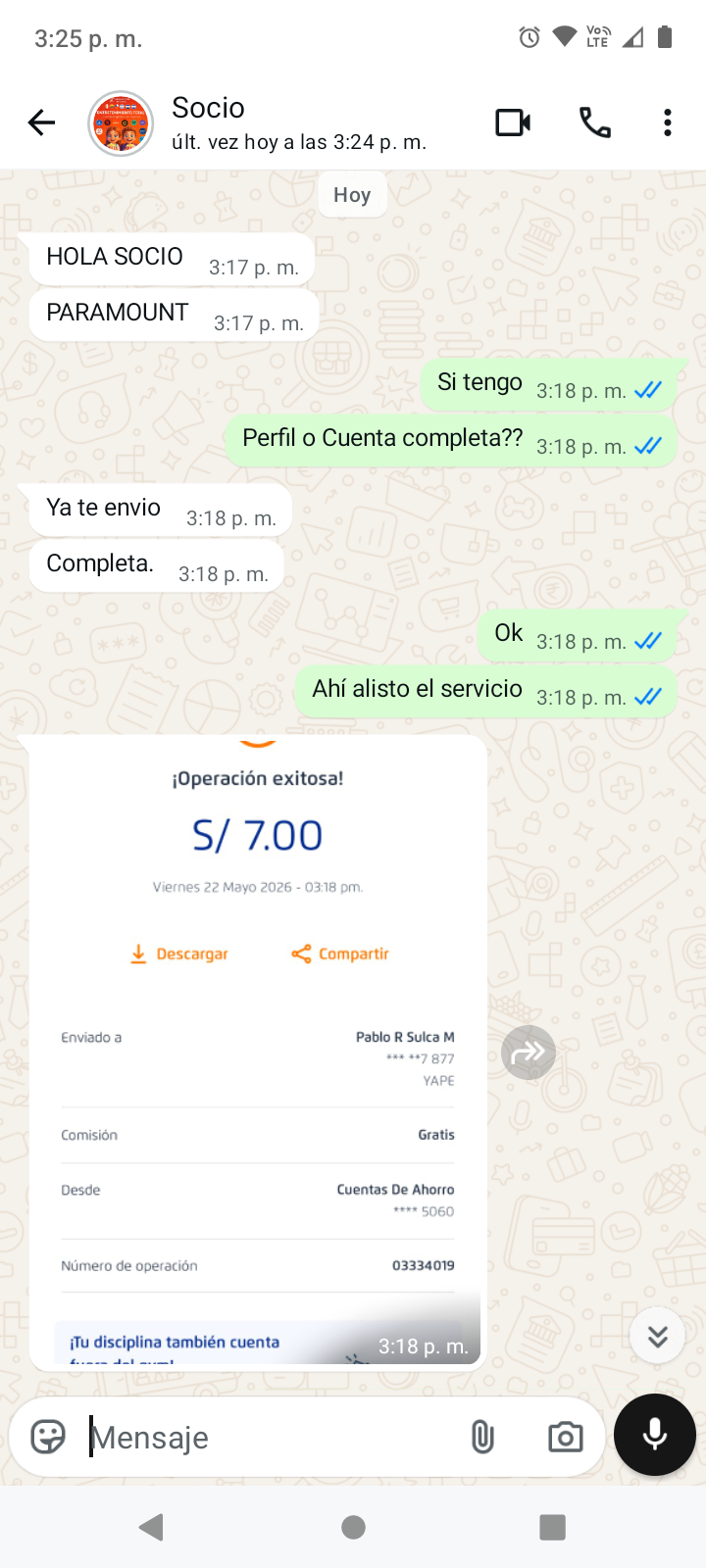This screenshot has width=706, height=1568.
Task: Open the emoji and sticker picker
Action: pyautogui.click(x=48, y=1437)
